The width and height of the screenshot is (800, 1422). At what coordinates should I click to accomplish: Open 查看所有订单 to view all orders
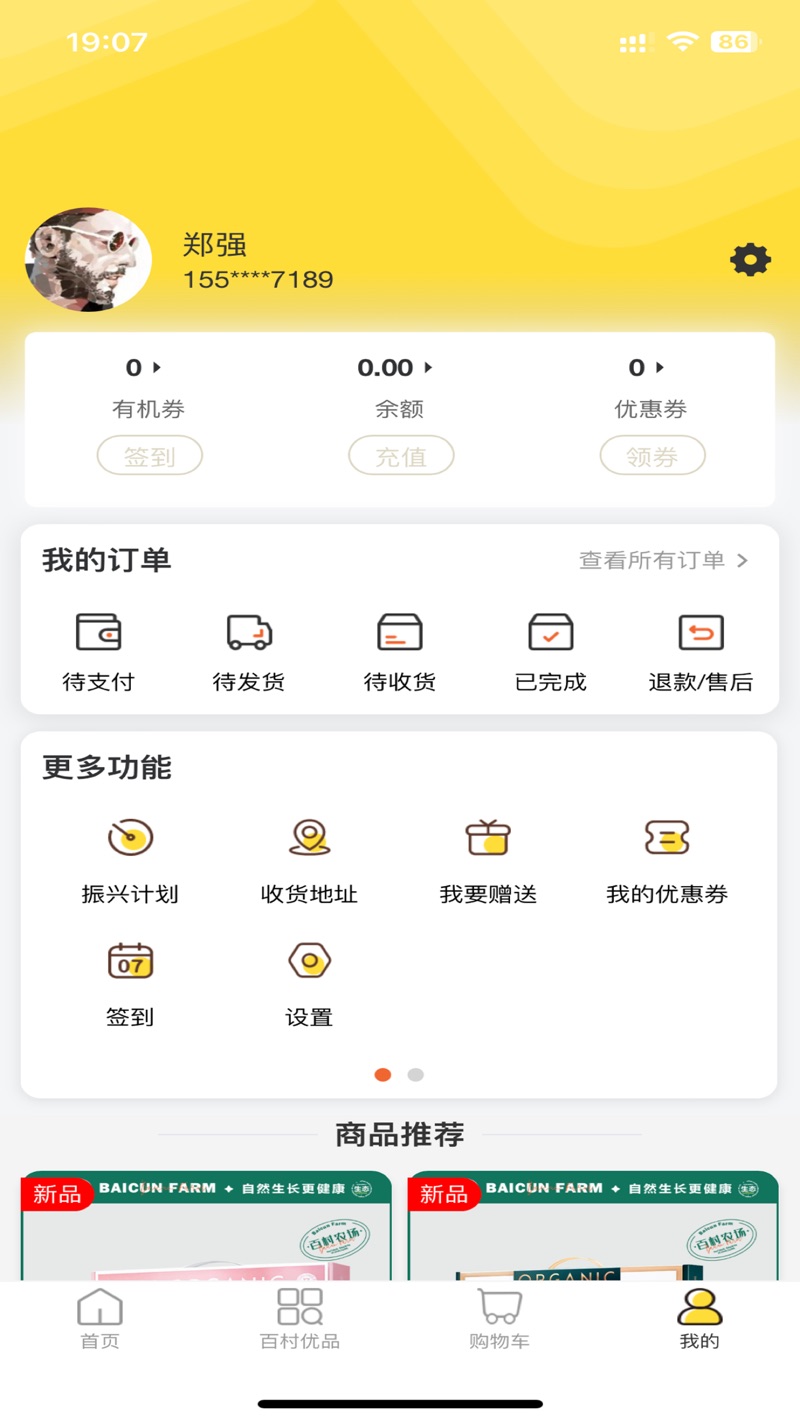click(x=665, y=561)
